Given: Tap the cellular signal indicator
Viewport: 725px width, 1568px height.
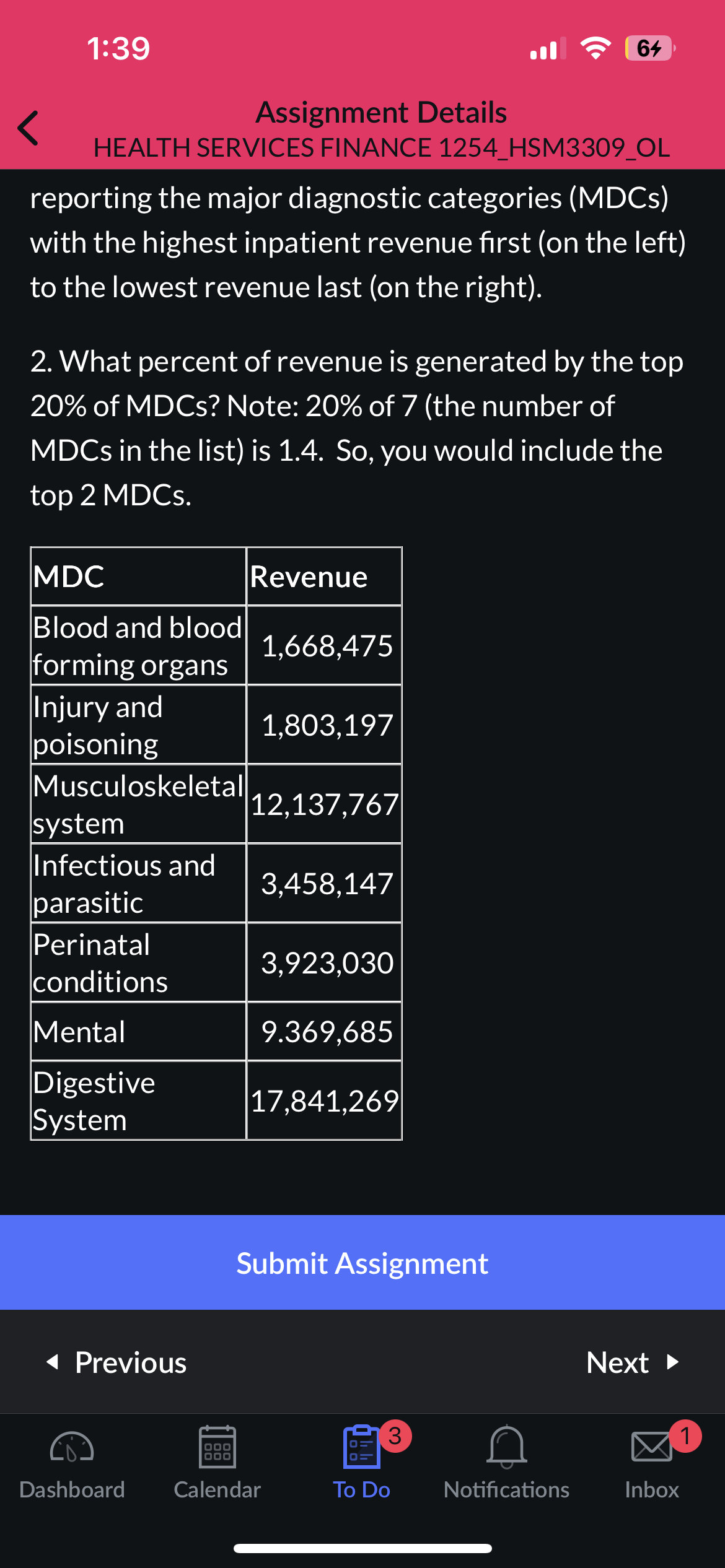Looking at the screenshot, I should tap(548, 48).
